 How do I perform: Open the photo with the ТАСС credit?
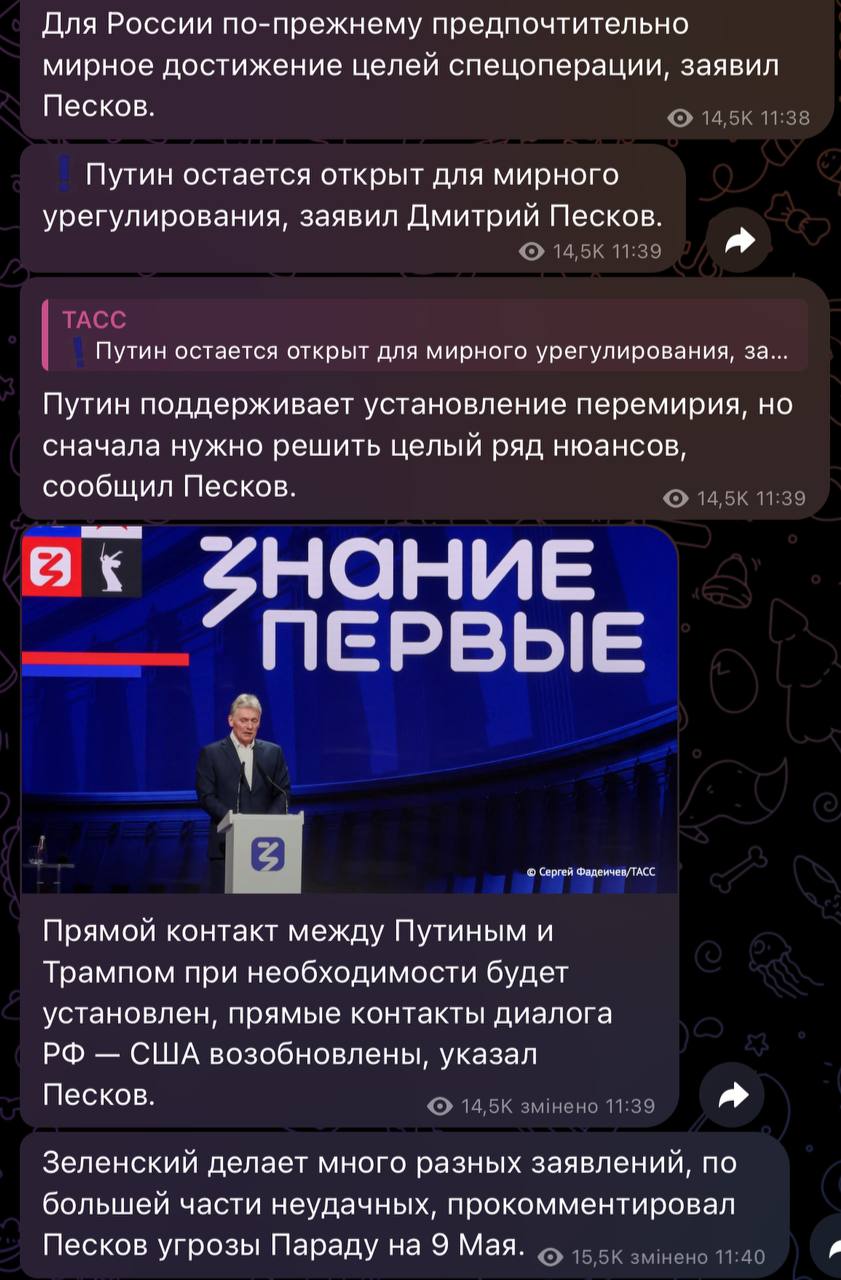click(349, 709)
